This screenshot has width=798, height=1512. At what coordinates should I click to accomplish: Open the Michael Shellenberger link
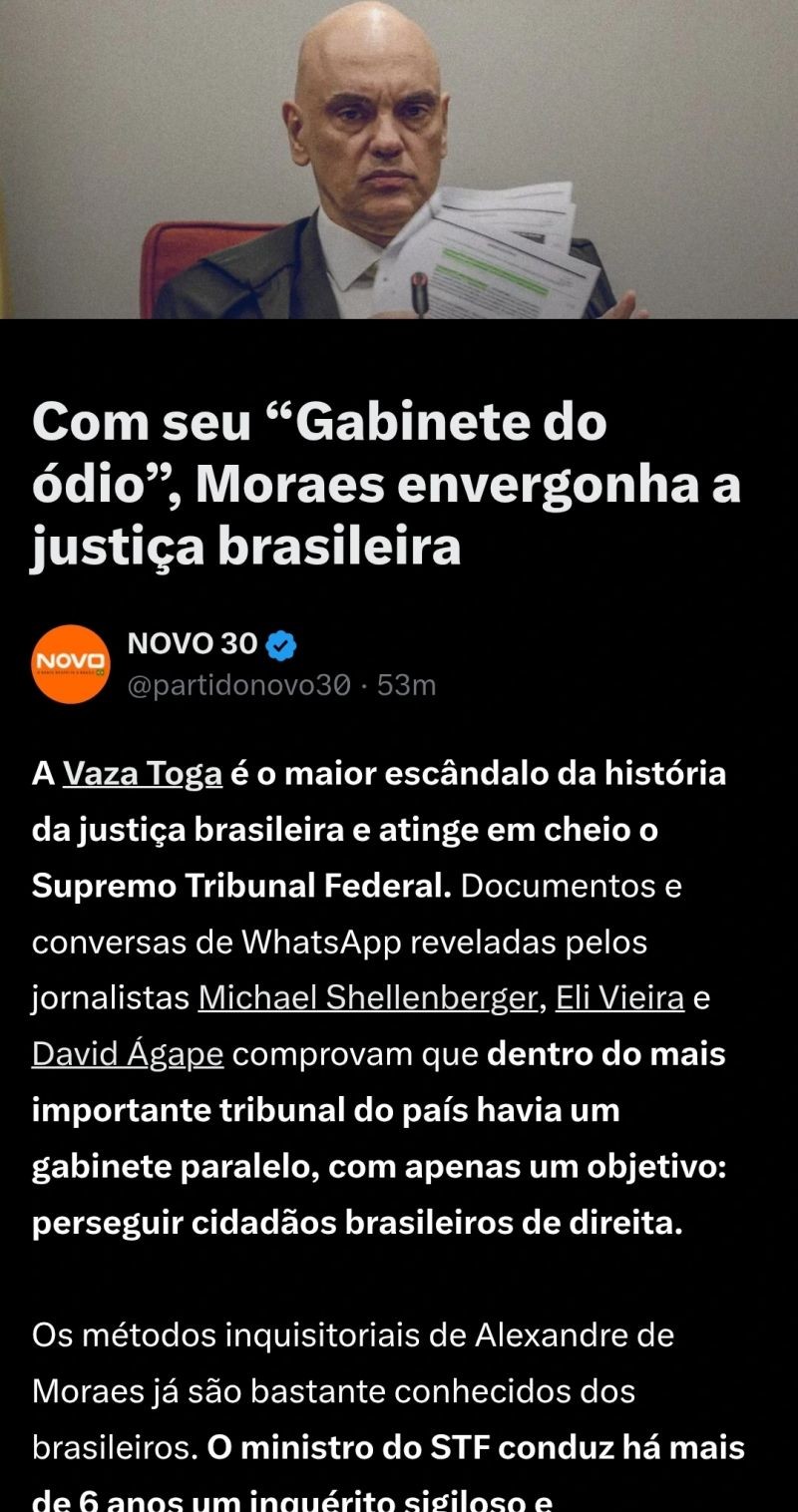pyautogui.click(x=367, y=997)
